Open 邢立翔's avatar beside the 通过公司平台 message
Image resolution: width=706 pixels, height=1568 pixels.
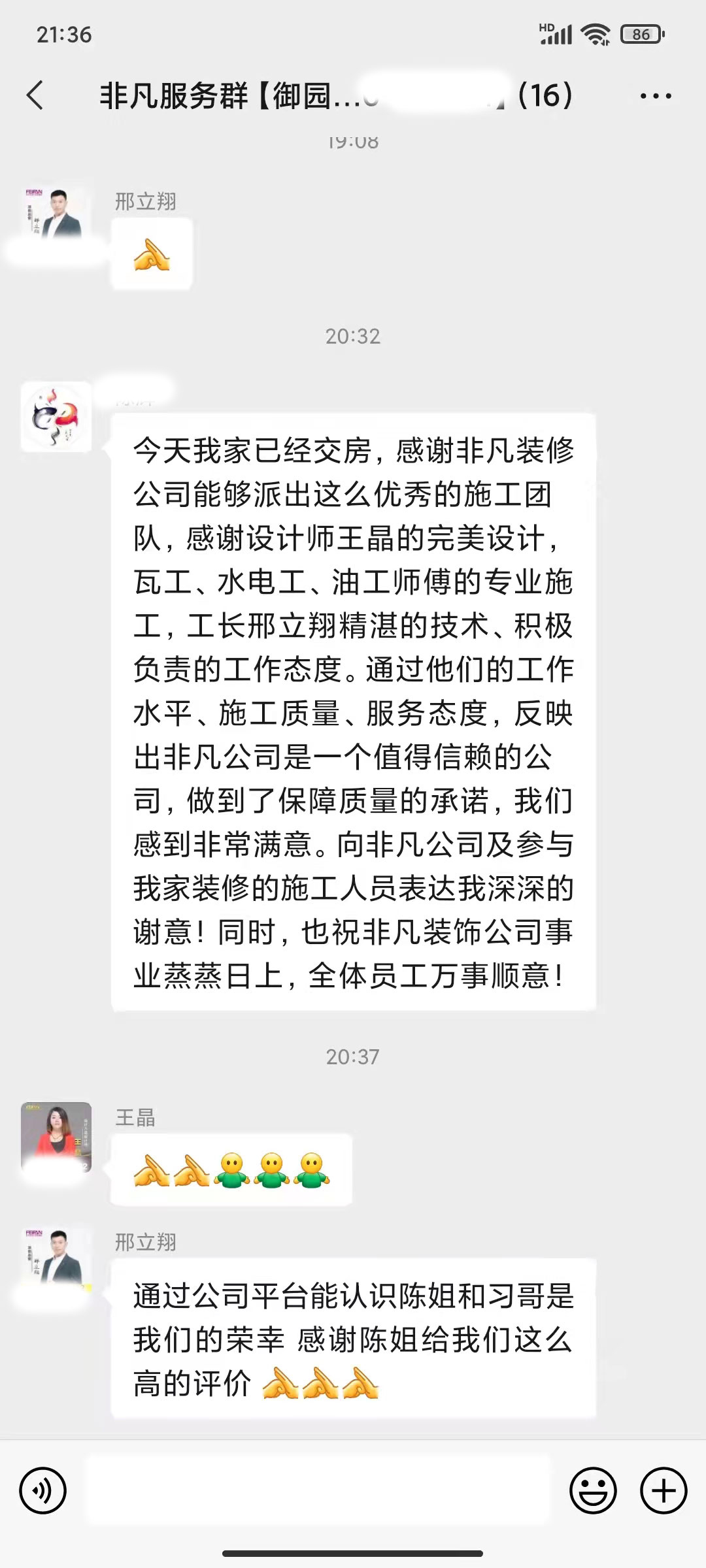point(56,1260)
